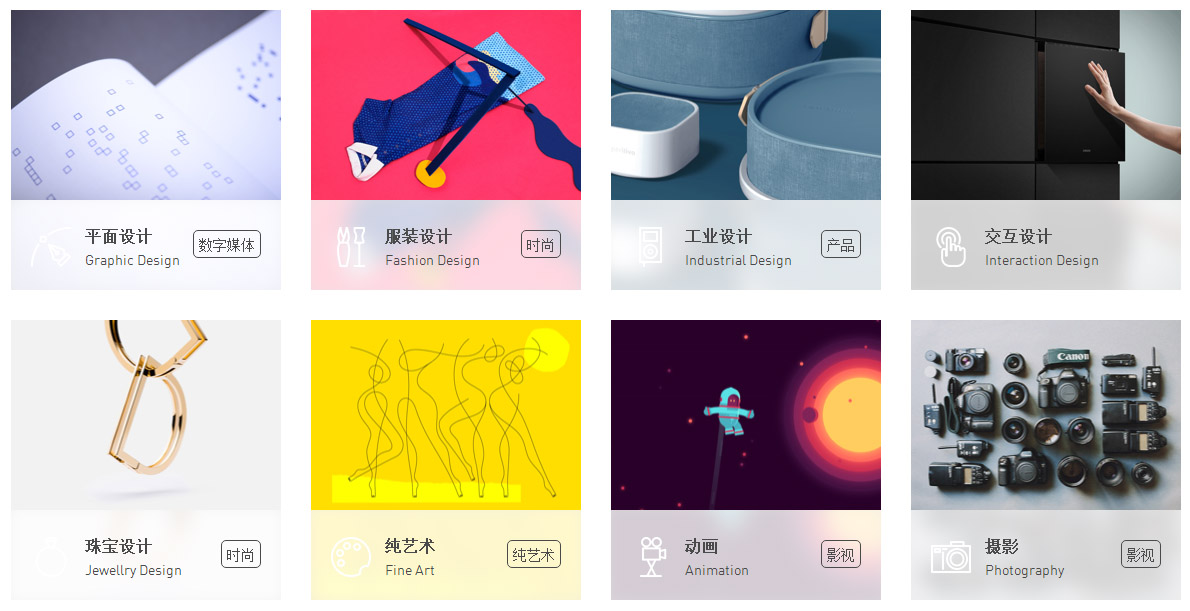Image resolution: width=1190 pixels, height=611 pixels.
Task: Open the 珠宝设计 Jewellery Design card
Action: click(145, 415)
